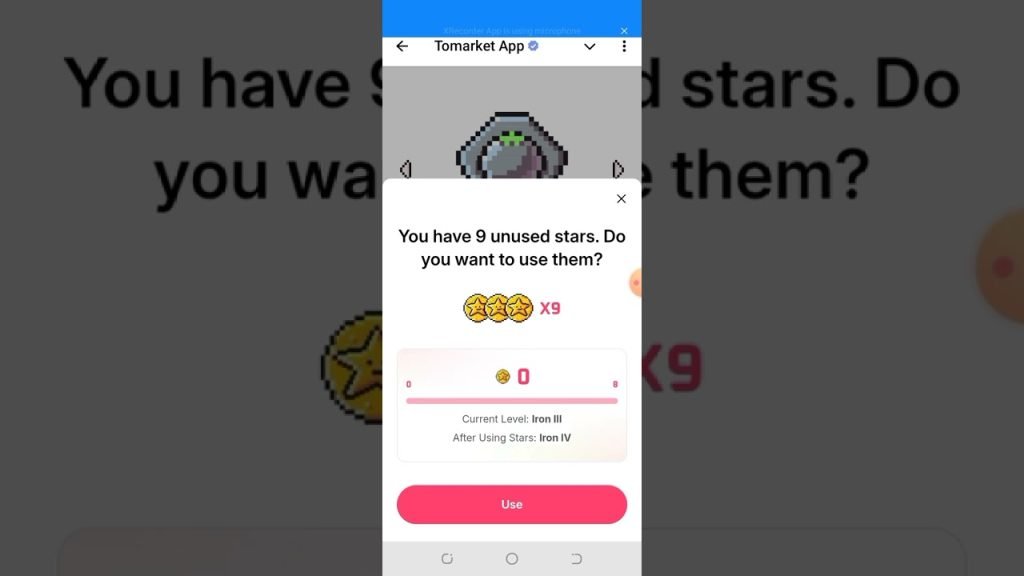Tap the Use button to apply stars

pyautogui.click(x=511, y=504)
